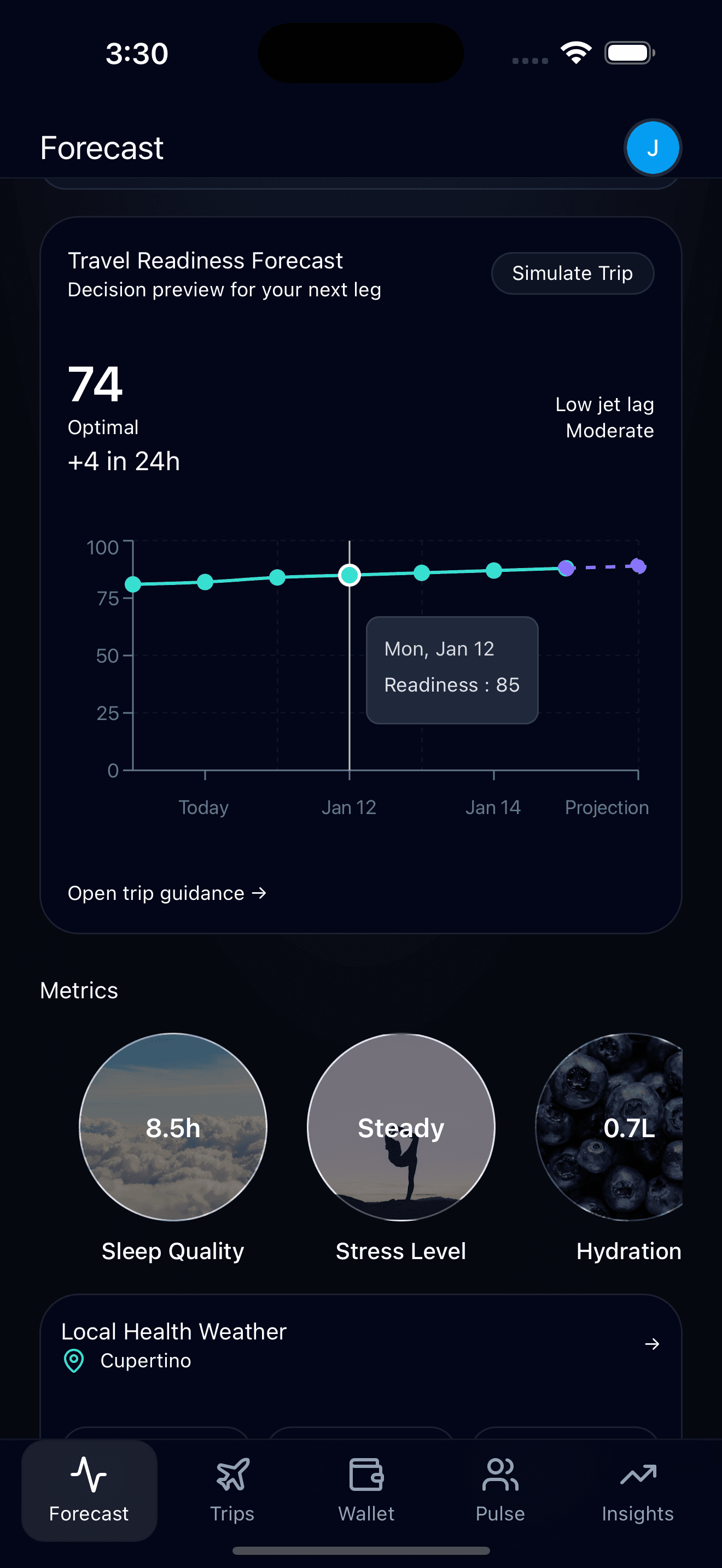Tap the Today label on the chart axis
Image resolution: width=722 pixels, height=1568 pixels.
pos(203,806)
